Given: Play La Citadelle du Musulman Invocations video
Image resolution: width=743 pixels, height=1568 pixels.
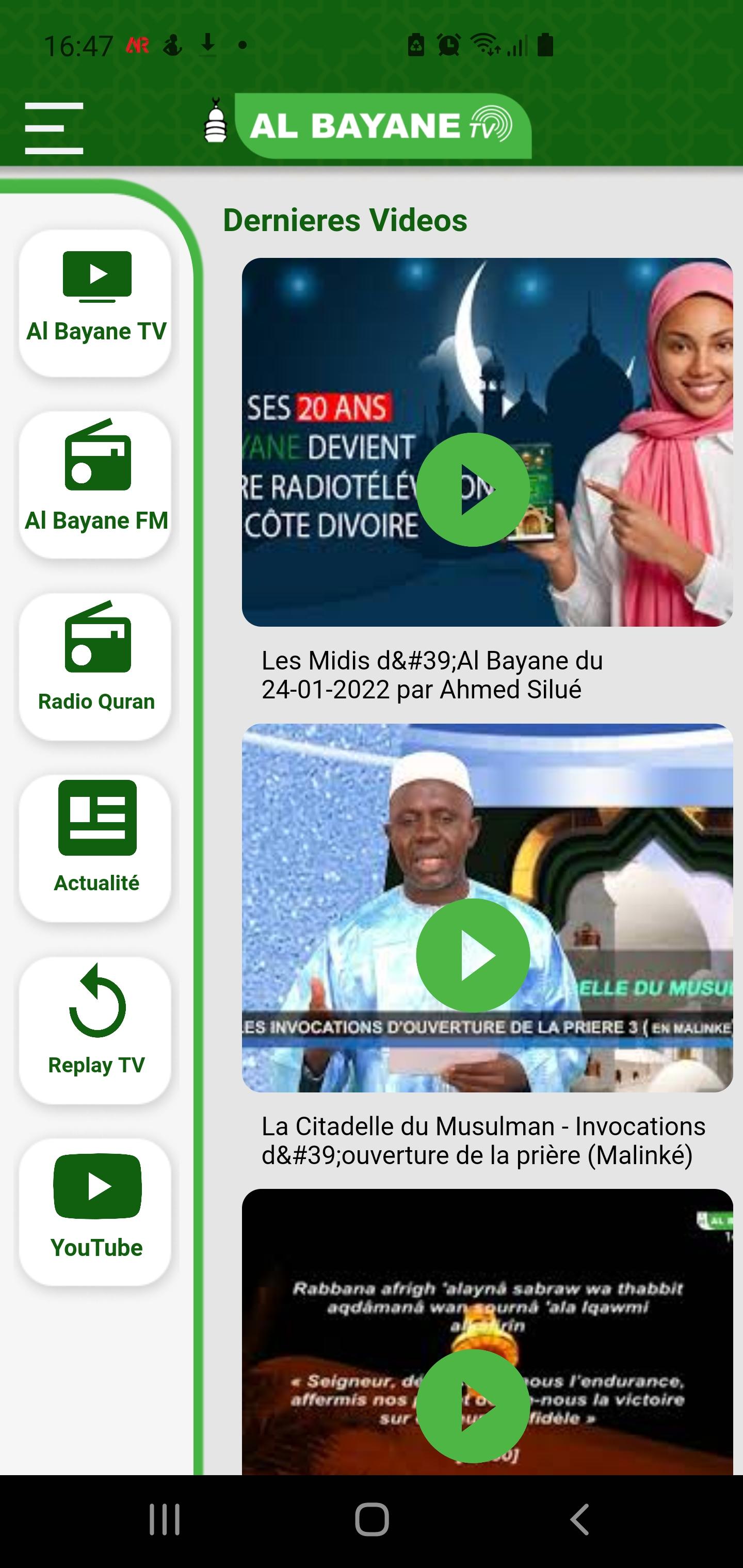Looking at the screenshot, I should [x=473, y=955].
